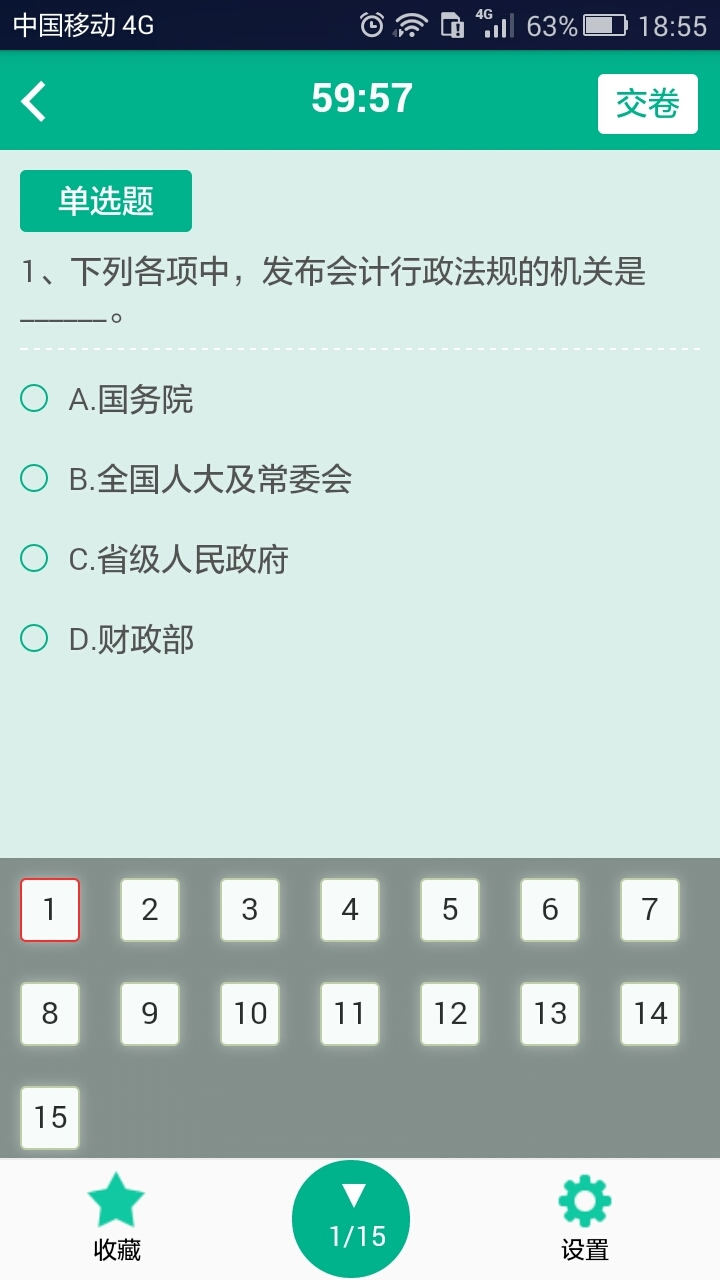Screen dimensions: 720x1280
Task: Jump to last question 15
Action: (50, 1118)
